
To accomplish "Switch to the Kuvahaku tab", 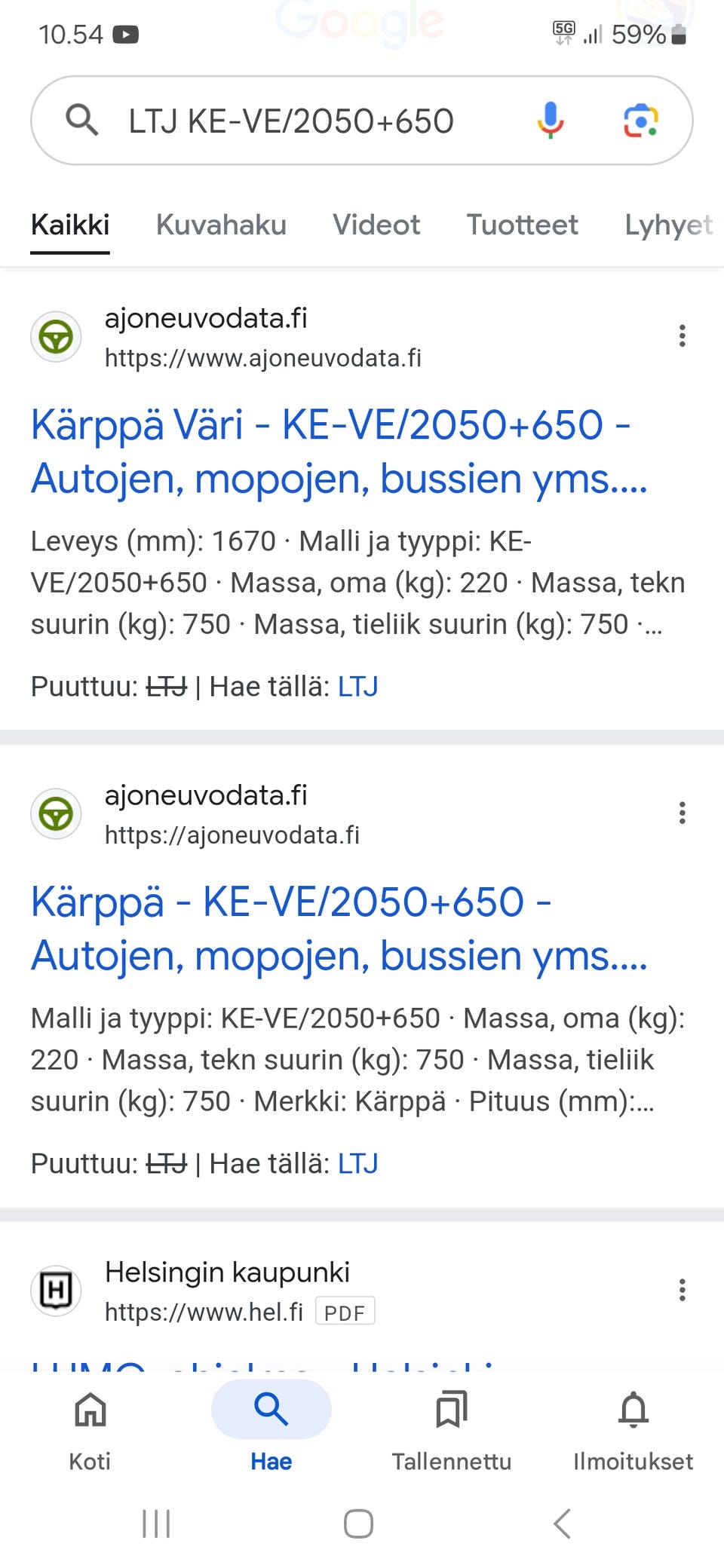I will pyautogui.click(x=220, y=225).
